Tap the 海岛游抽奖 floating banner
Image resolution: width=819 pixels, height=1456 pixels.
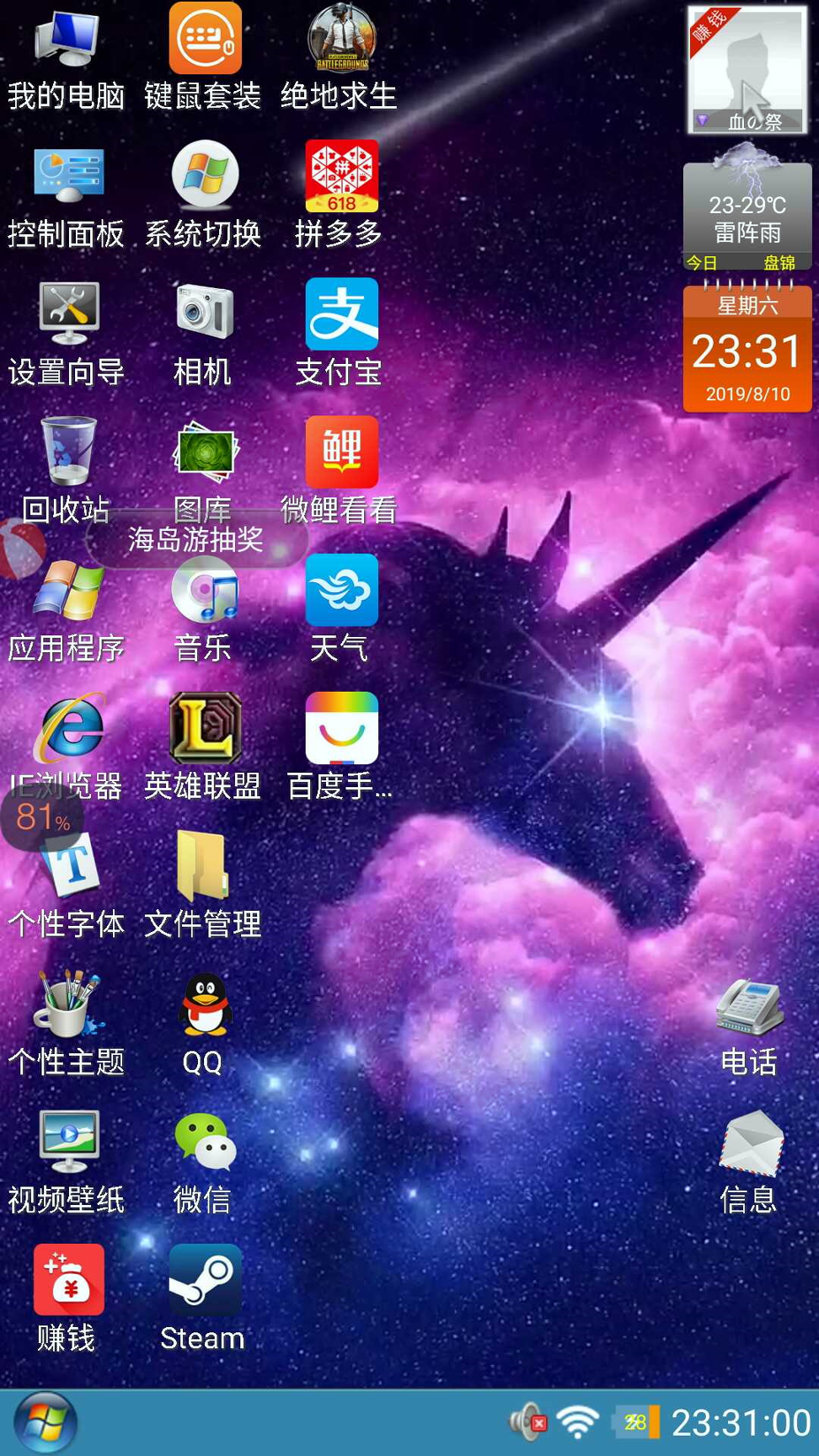(196, 539)
